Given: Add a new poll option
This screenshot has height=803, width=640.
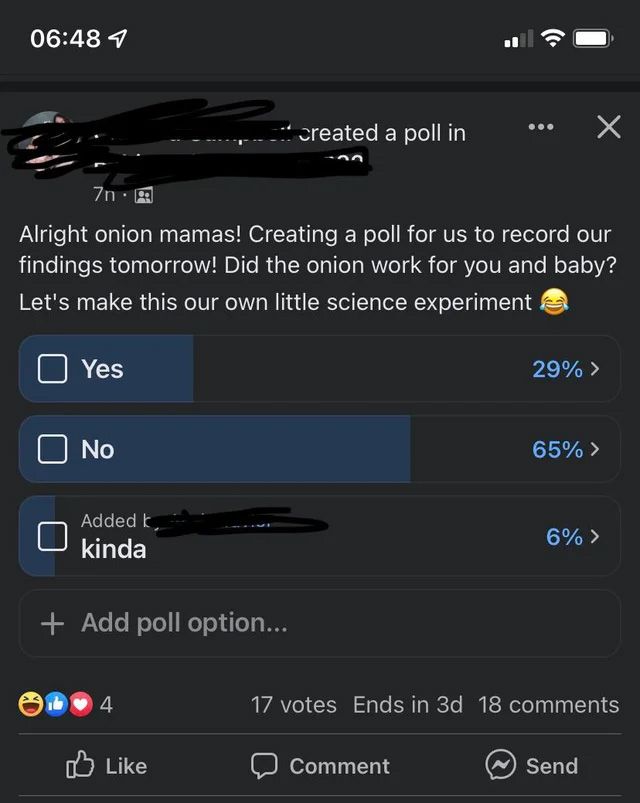Looking at the screenshot, I should click(x=165, y=623).
